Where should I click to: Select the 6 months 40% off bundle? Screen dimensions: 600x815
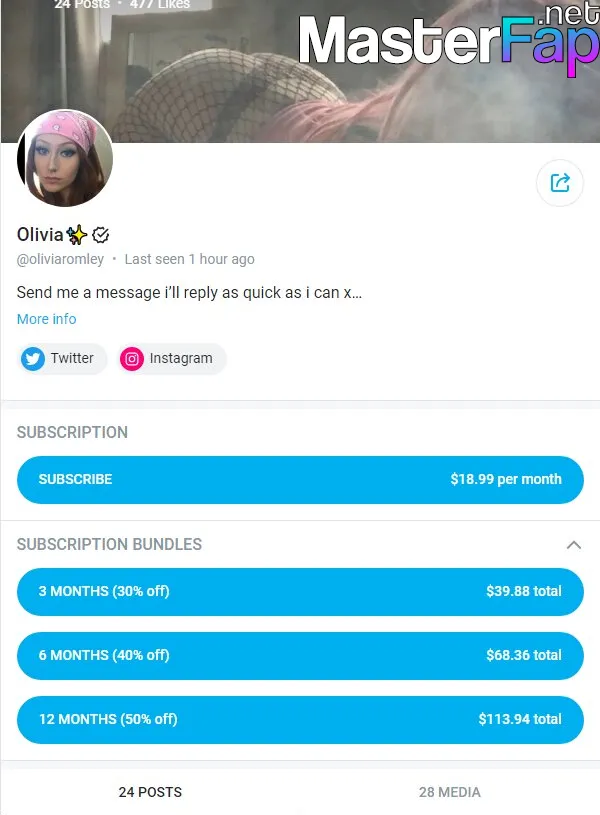(300, 655)
